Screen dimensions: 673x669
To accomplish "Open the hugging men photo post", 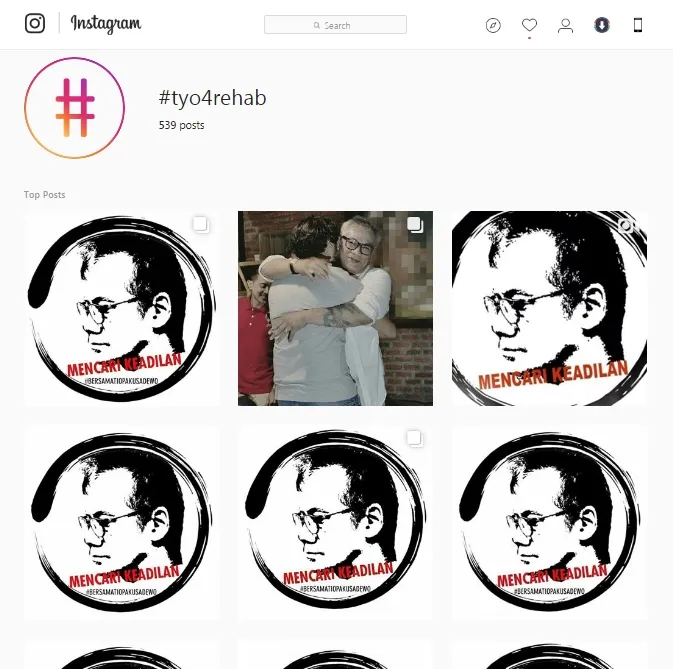I will 335,308.
